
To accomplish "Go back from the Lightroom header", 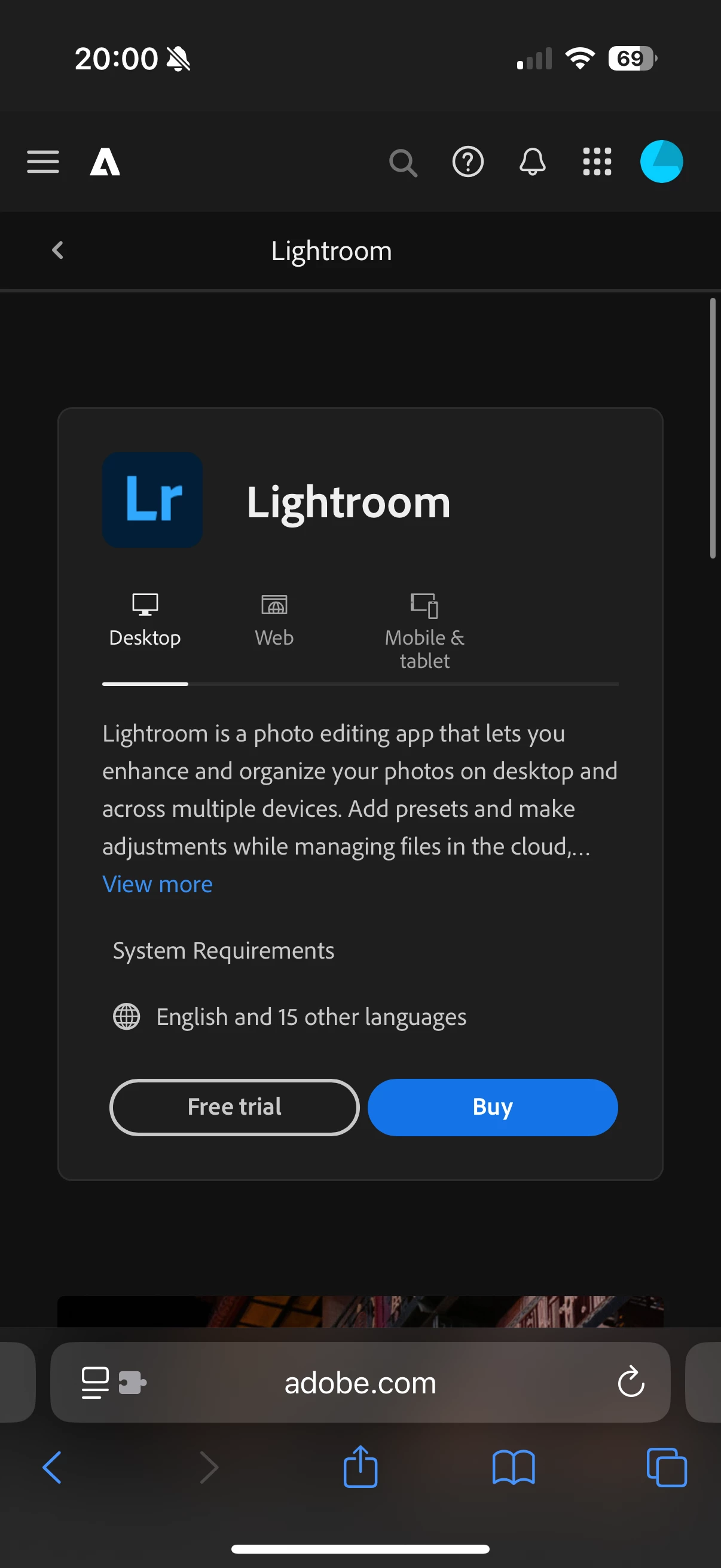I will [58, 250].
